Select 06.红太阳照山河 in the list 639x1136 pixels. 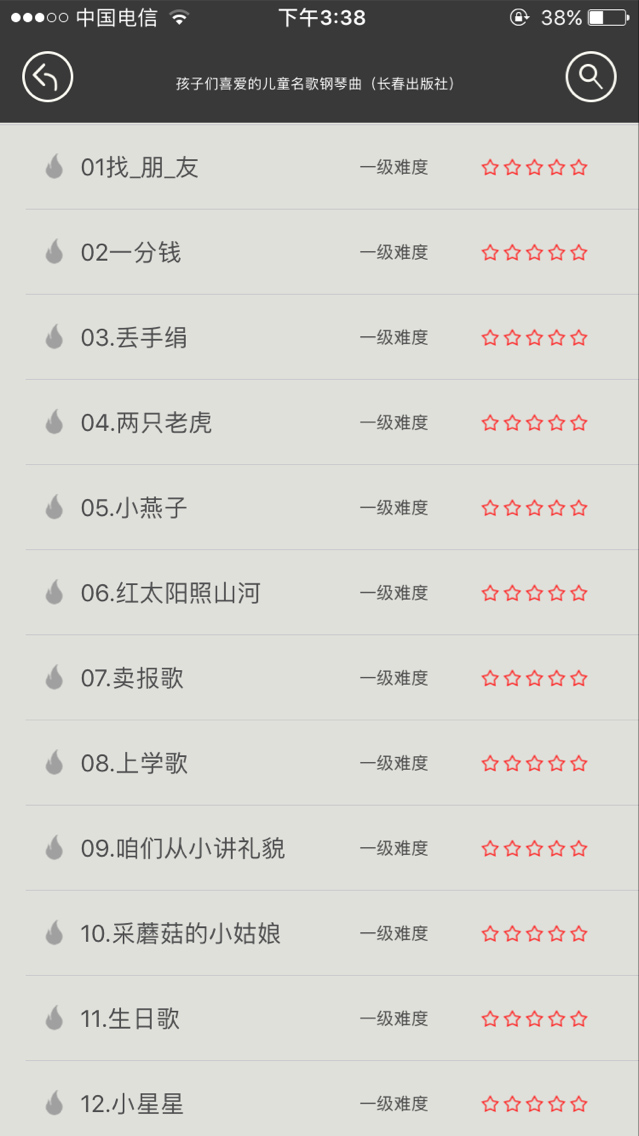(170, 593)
